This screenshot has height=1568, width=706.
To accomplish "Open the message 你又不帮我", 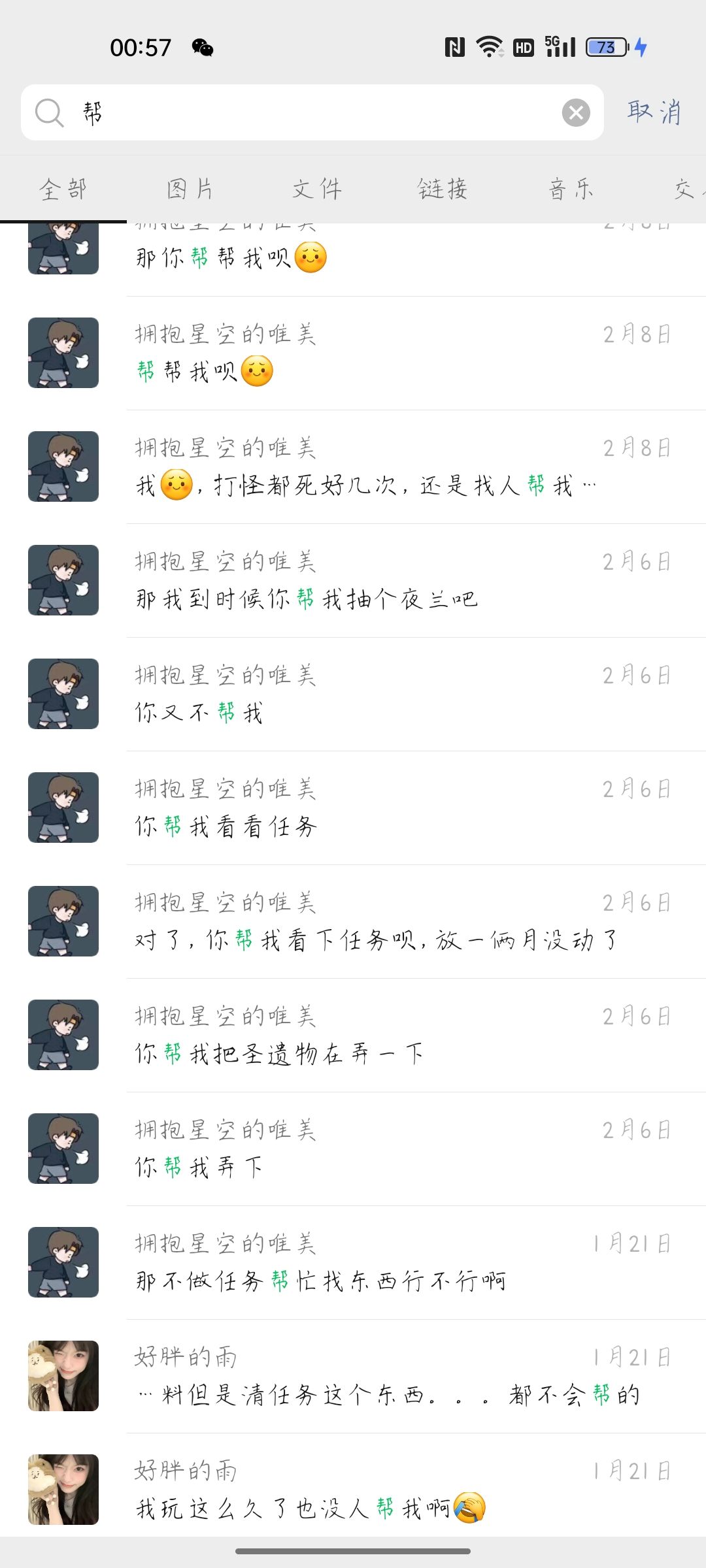I will [x=353, y=694].
